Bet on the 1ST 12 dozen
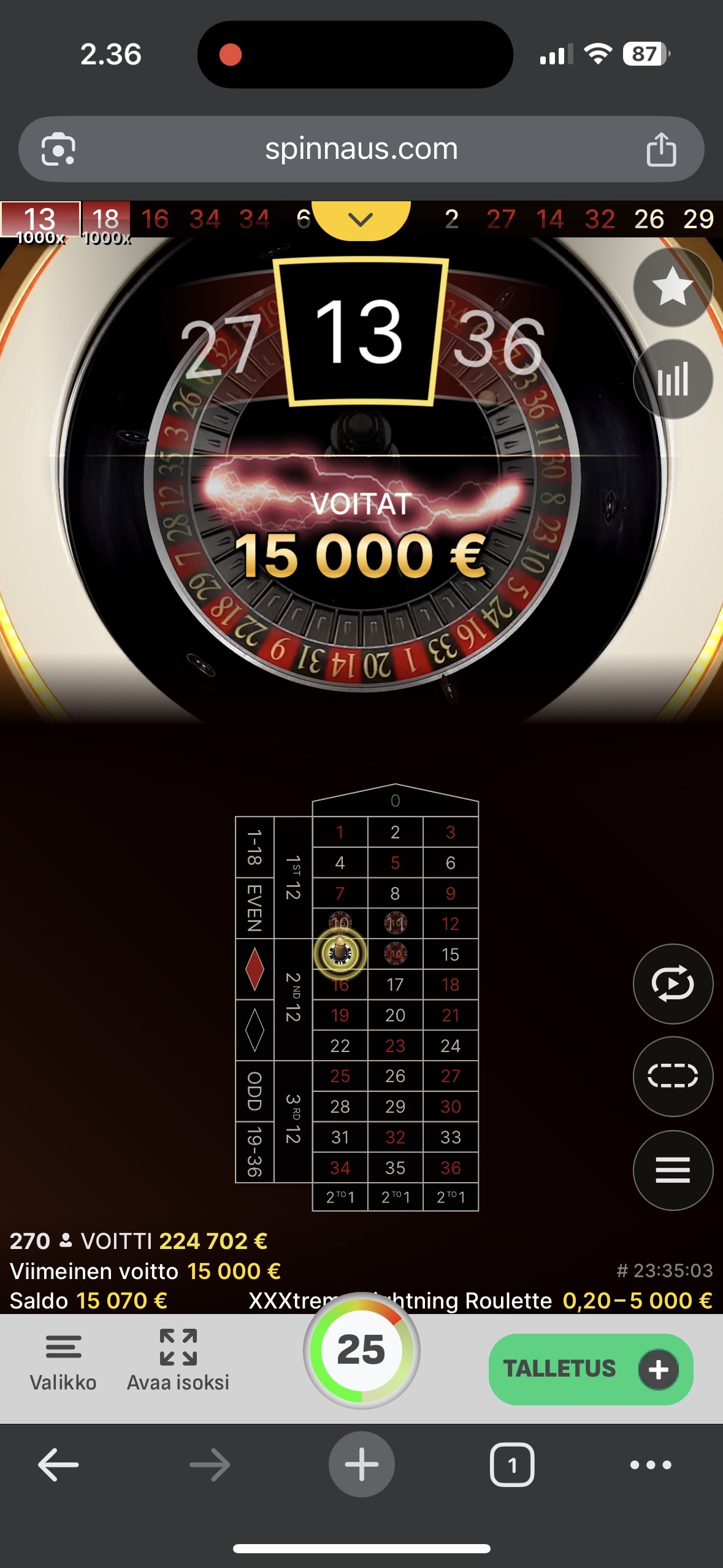Image resolution: width=723 pixels, height=1568 pixels. pyautogui.click(x=293, y=878)
